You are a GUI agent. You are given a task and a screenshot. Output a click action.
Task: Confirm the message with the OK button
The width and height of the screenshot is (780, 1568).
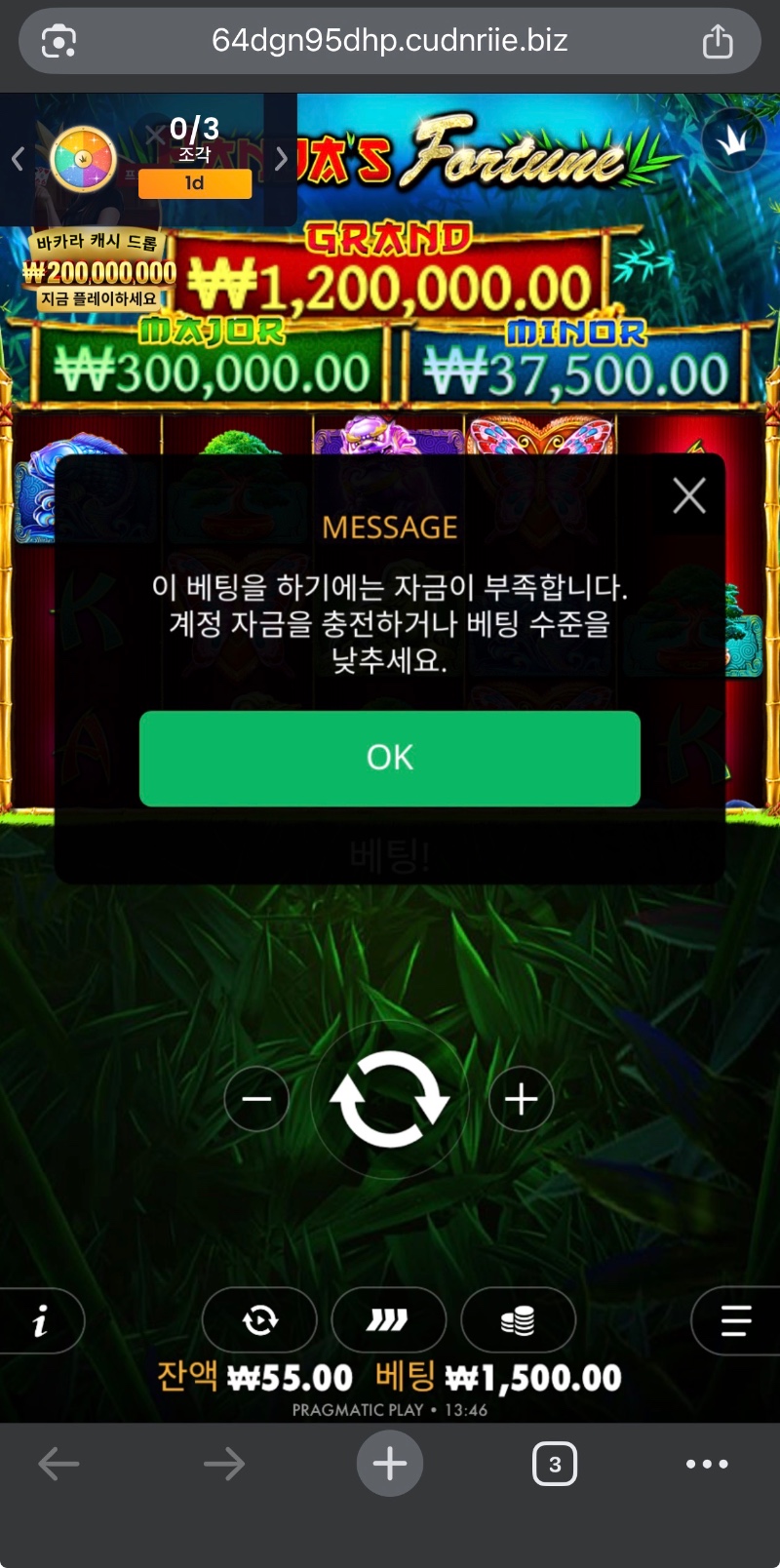[x=389, y=758]
